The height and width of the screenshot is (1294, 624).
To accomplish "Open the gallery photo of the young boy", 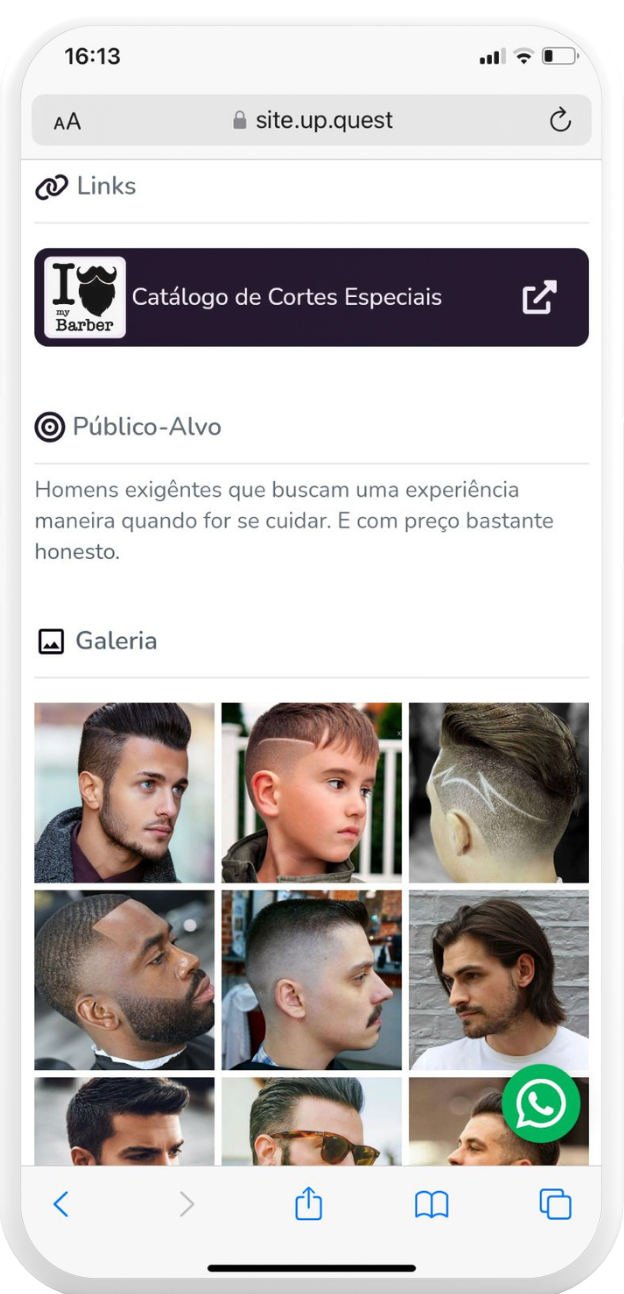I will pos(311,792).
